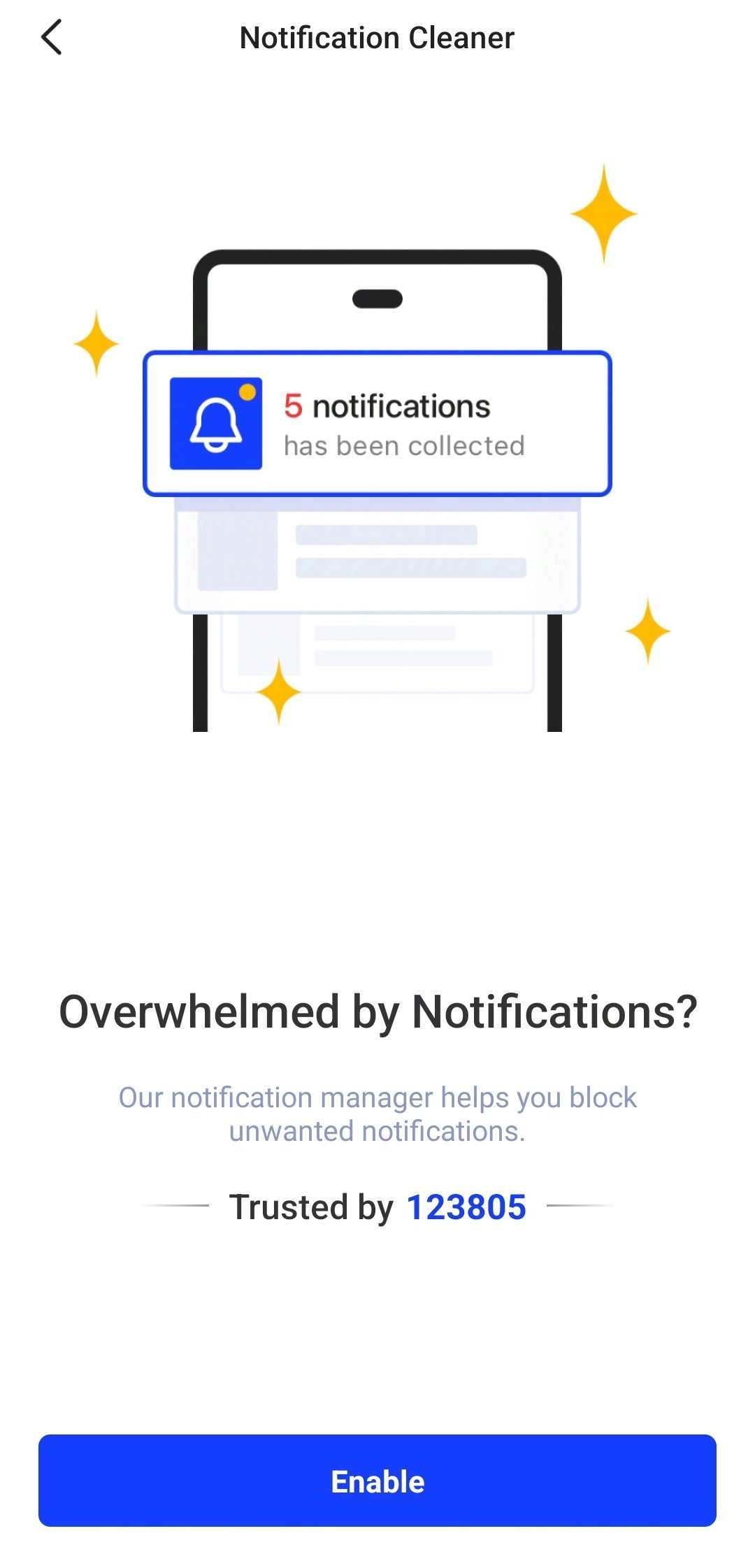Tap the Enable button
Image resolution: width=755 pixels, height=1568 pixels.
(377, 1481)
